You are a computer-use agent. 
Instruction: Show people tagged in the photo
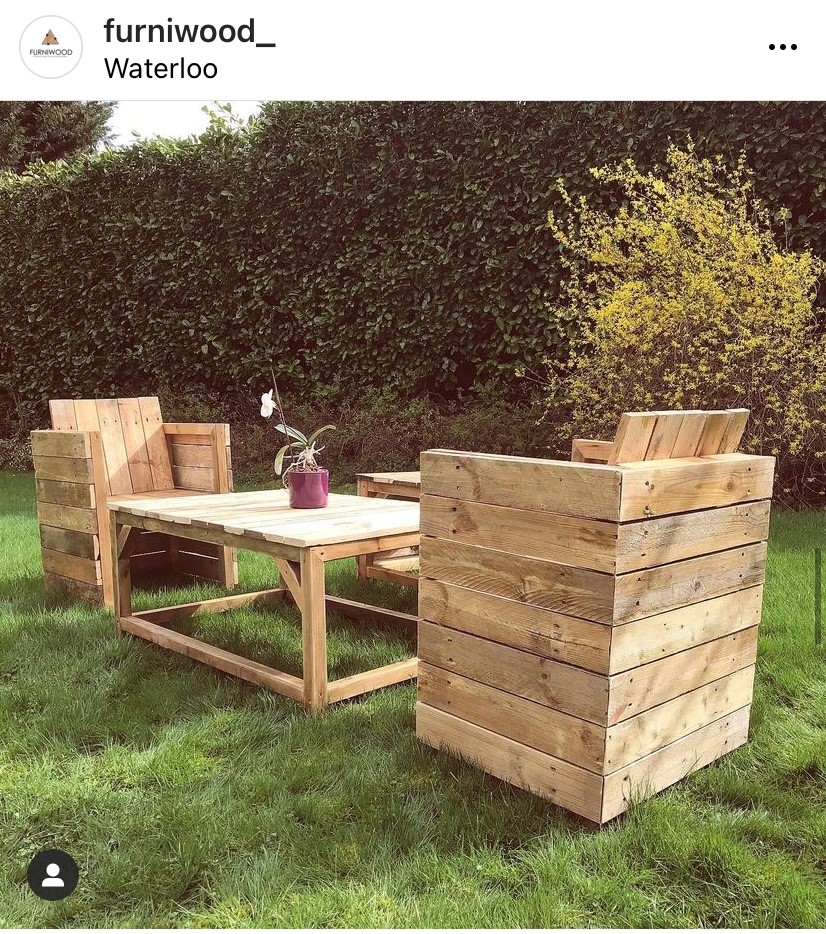tap(53, 875)
